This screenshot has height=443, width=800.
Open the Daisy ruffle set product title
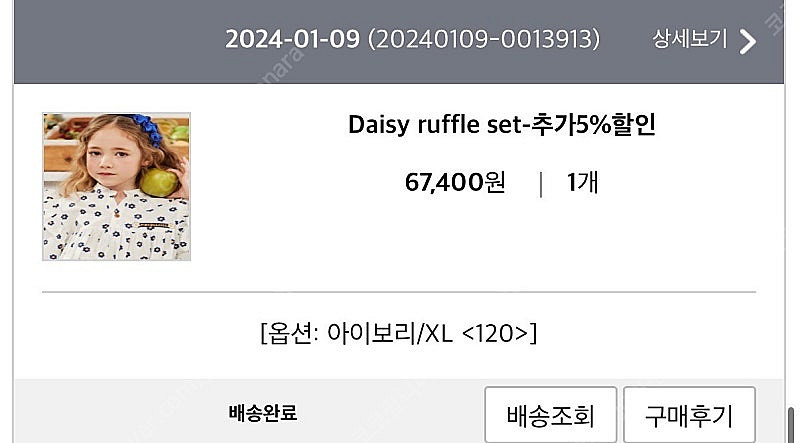point(500,125)
